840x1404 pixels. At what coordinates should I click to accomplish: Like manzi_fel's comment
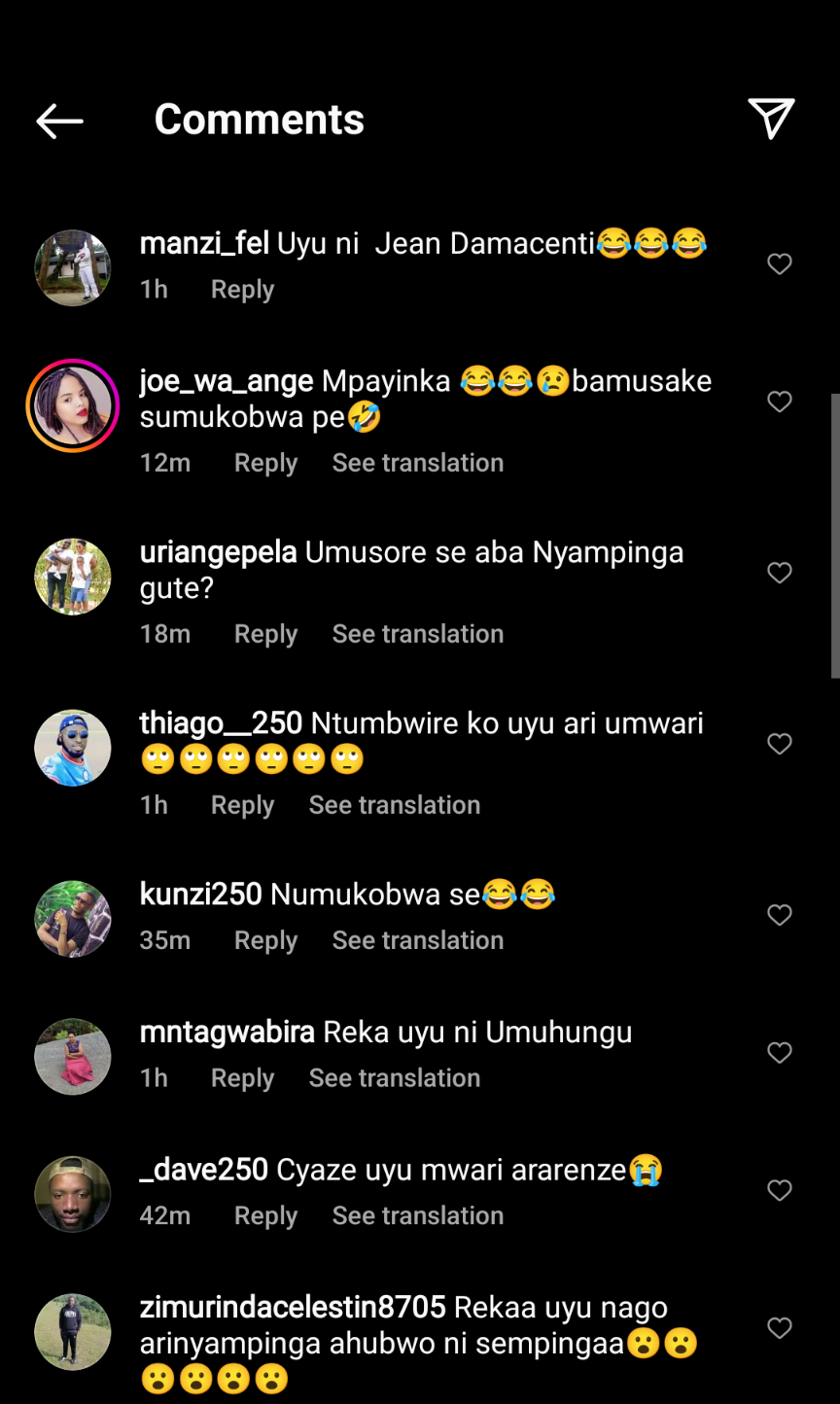(780, 264)
